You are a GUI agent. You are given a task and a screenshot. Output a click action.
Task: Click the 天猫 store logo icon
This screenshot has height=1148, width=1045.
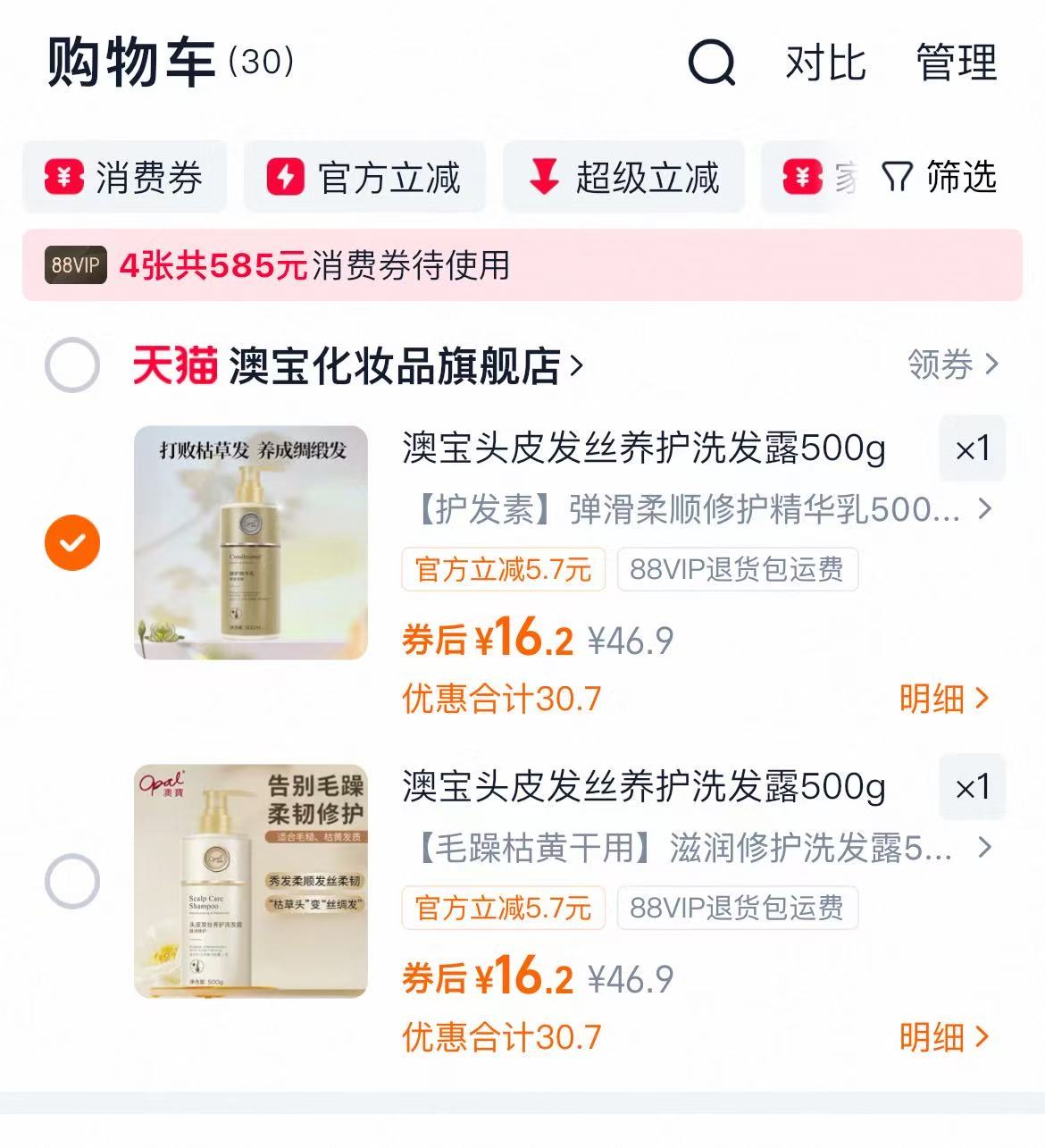(x=175, y=365)
